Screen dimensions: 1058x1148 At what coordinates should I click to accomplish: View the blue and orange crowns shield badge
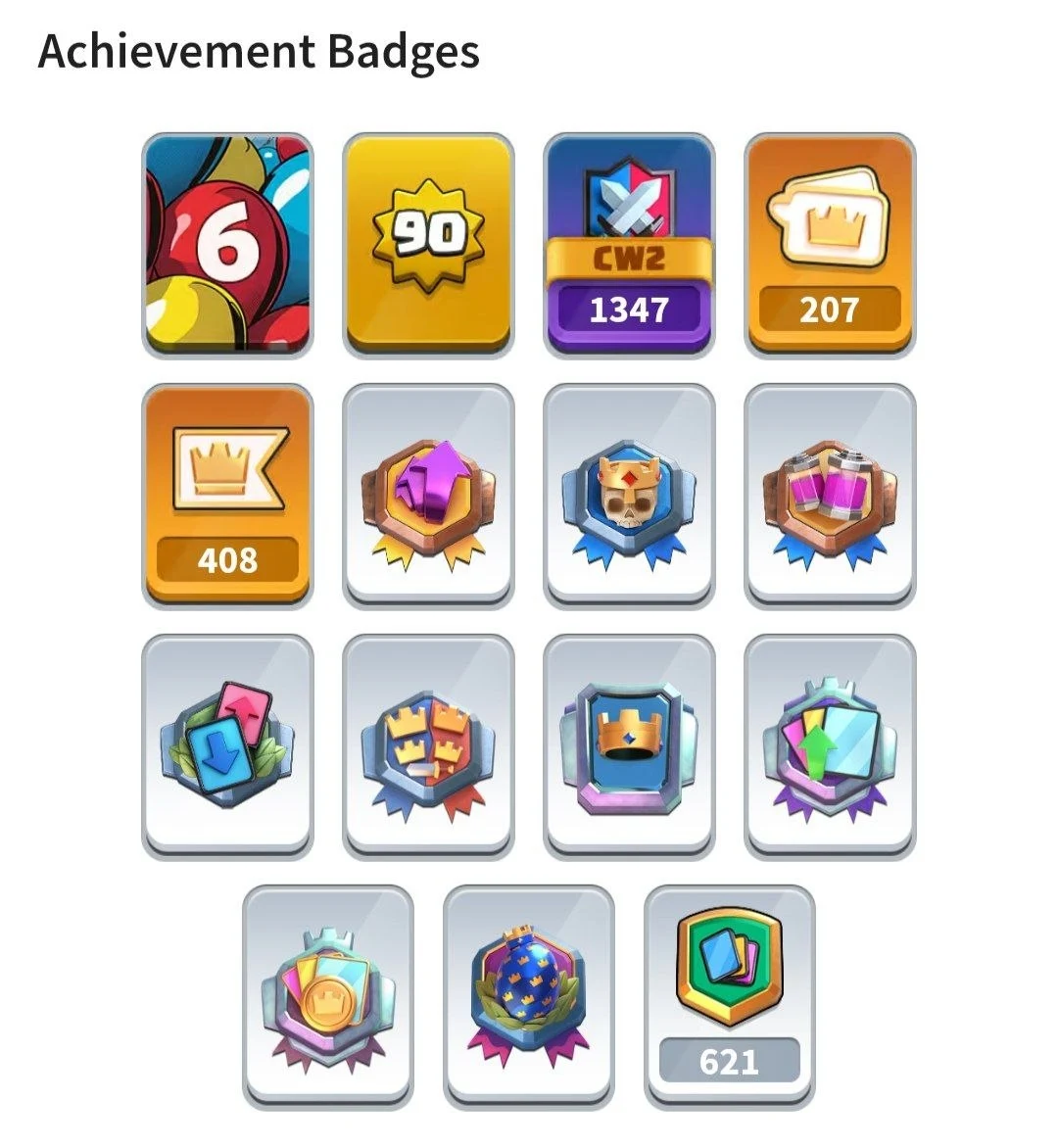(428, 746)
